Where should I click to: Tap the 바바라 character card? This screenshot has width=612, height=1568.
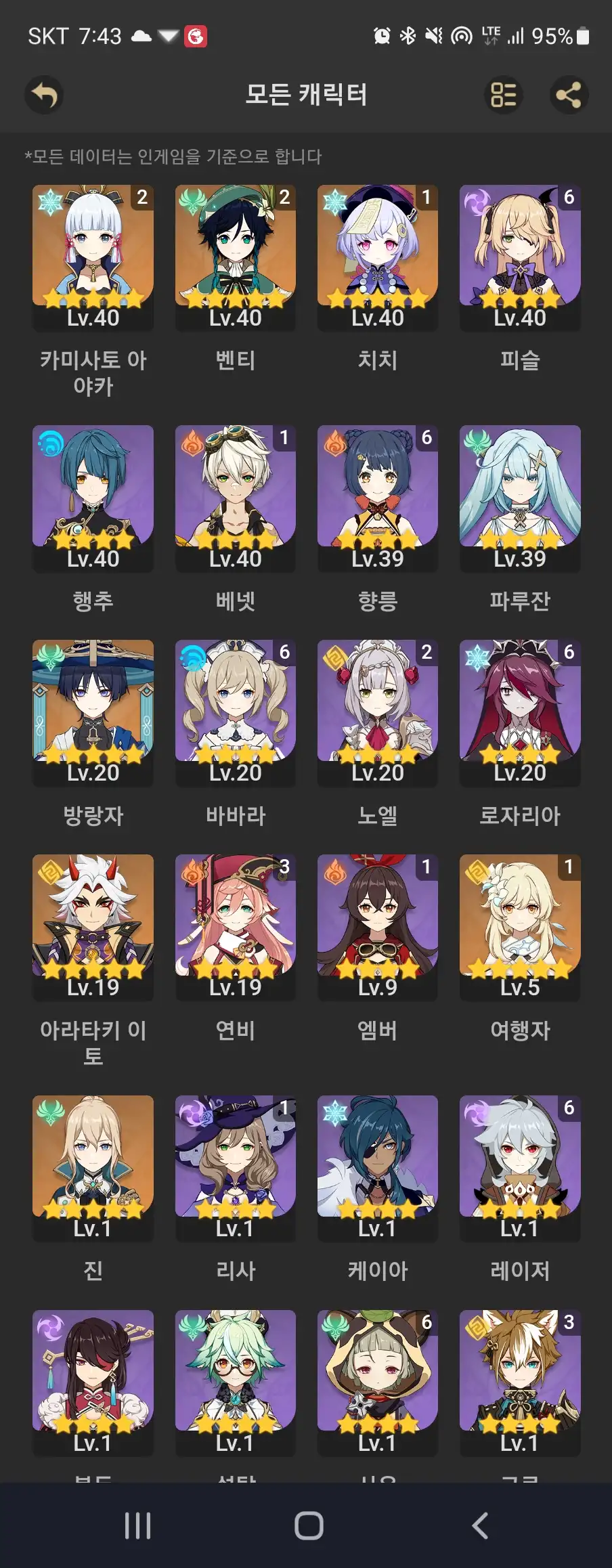pos(236,712)
